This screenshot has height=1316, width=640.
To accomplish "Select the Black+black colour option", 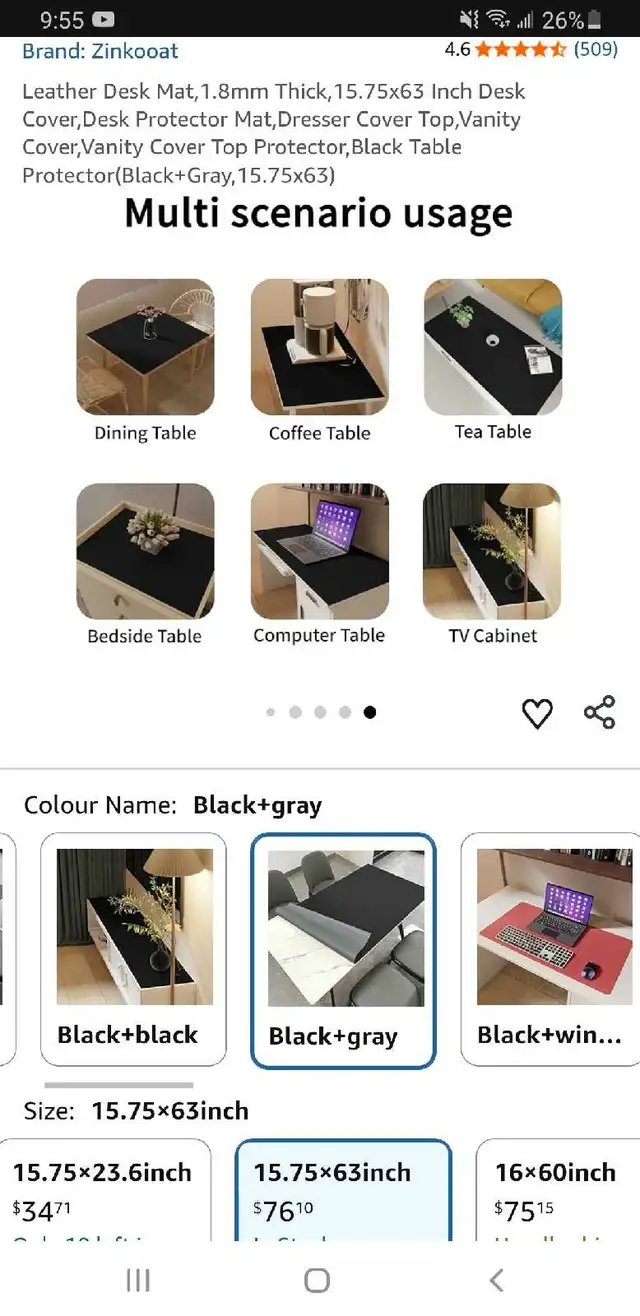I will click(x=133, y=948).
